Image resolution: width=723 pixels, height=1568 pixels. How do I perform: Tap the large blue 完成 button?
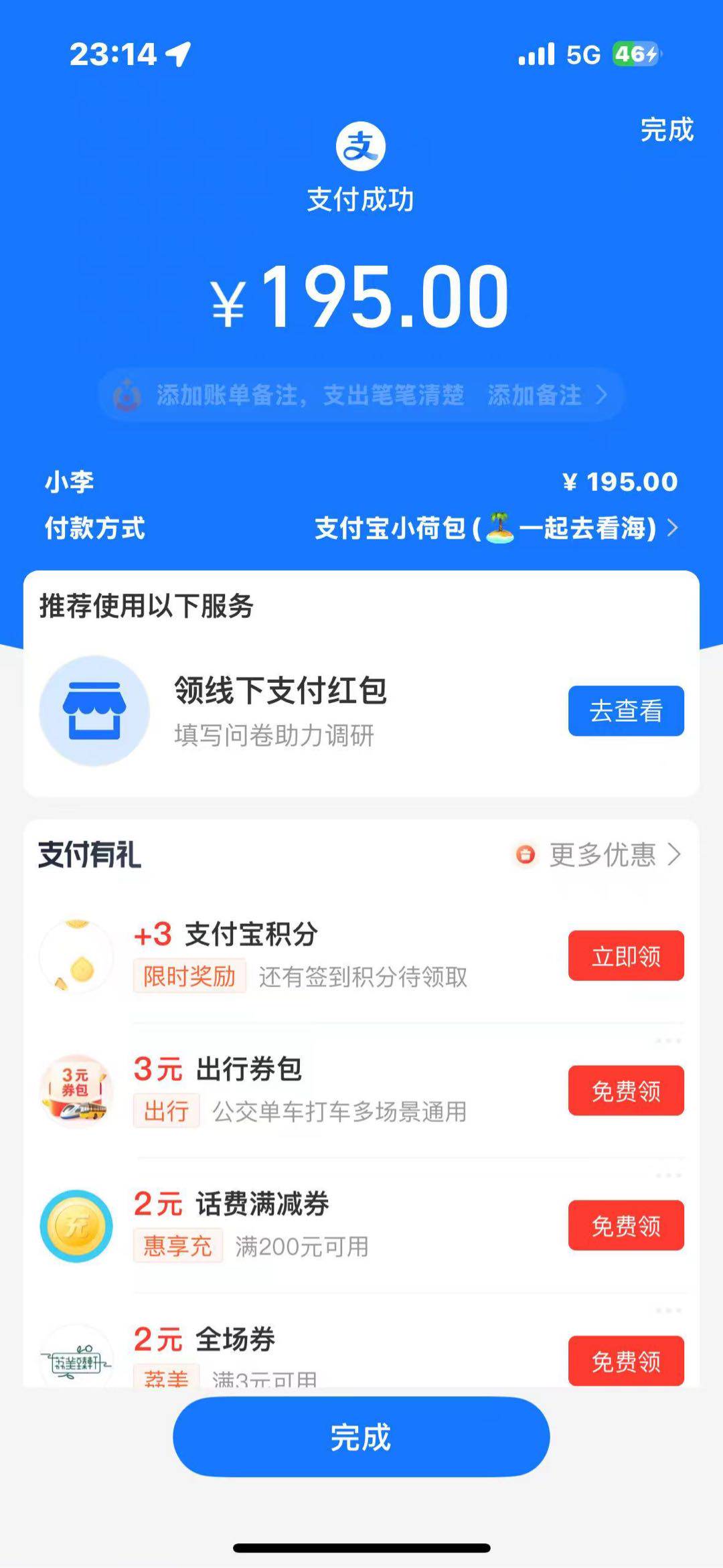tap(361, 1437)
